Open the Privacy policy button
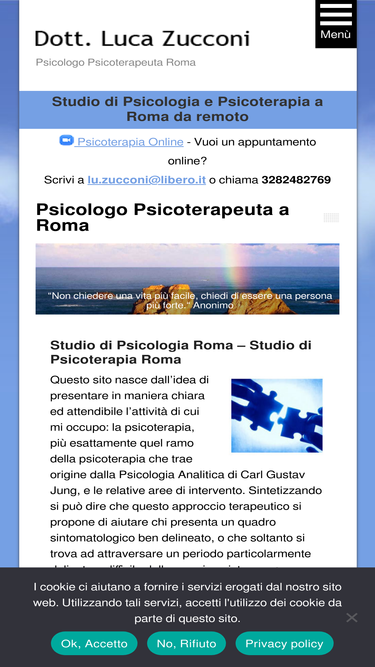Image resolution: width=375 pixels, height=667 pixels. [284, 643]
